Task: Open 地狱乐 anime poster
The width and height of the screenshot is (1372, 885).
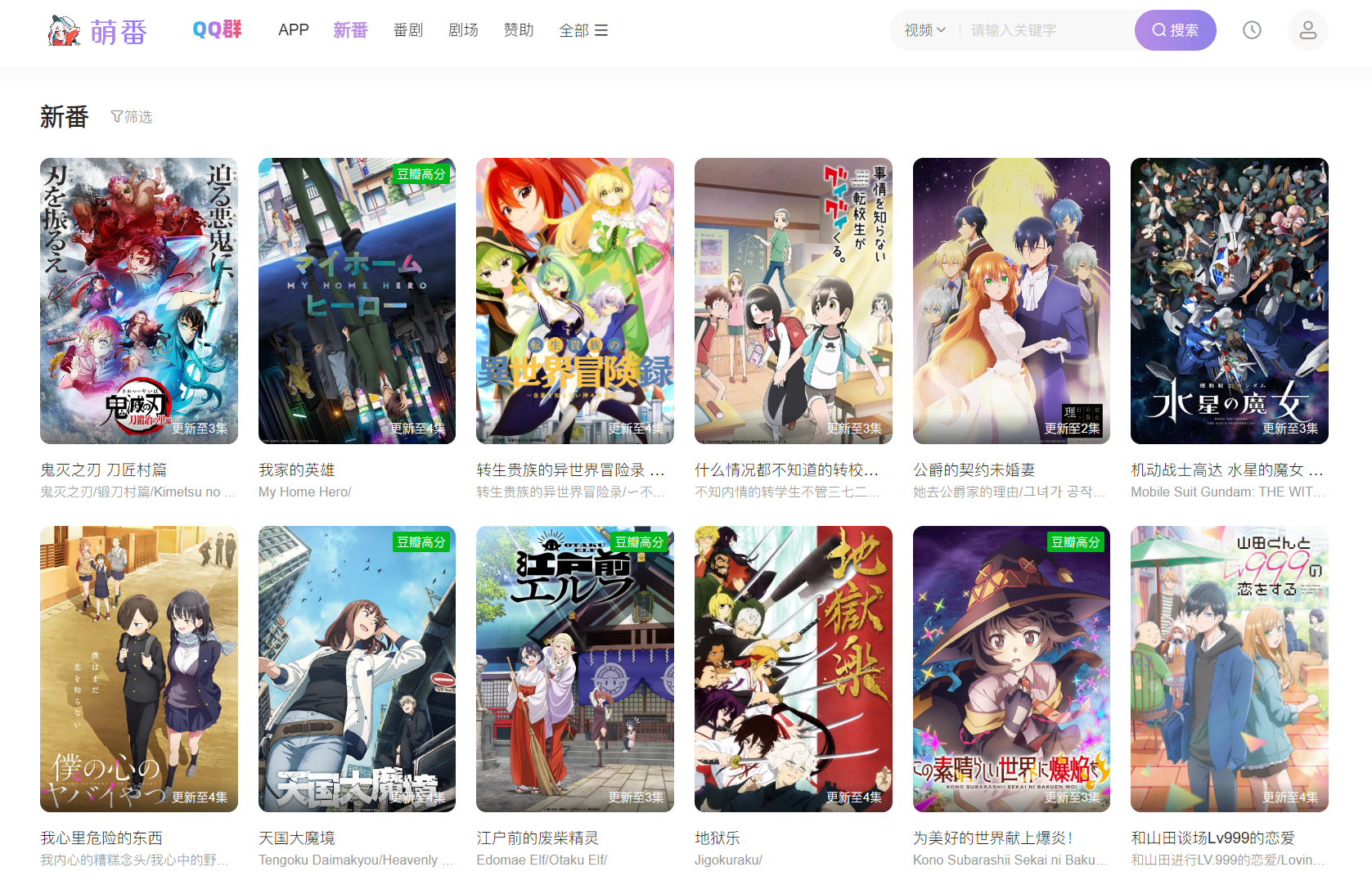Action: pyautogui.click(x=793, y=669)
